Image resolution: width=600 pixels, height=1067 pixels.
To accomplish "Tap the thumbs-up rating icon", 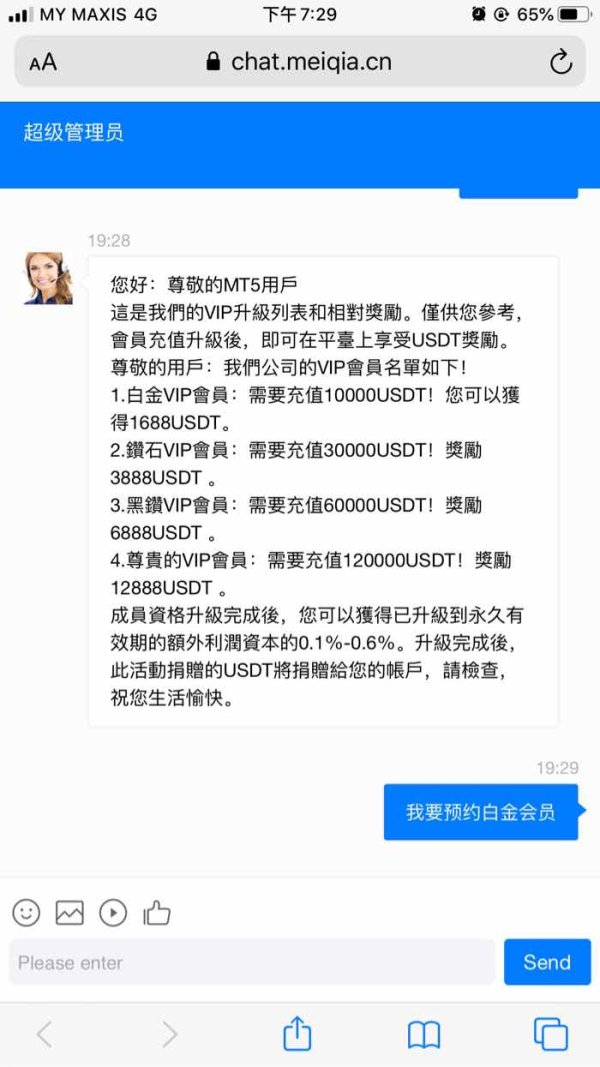I will 156,913.
